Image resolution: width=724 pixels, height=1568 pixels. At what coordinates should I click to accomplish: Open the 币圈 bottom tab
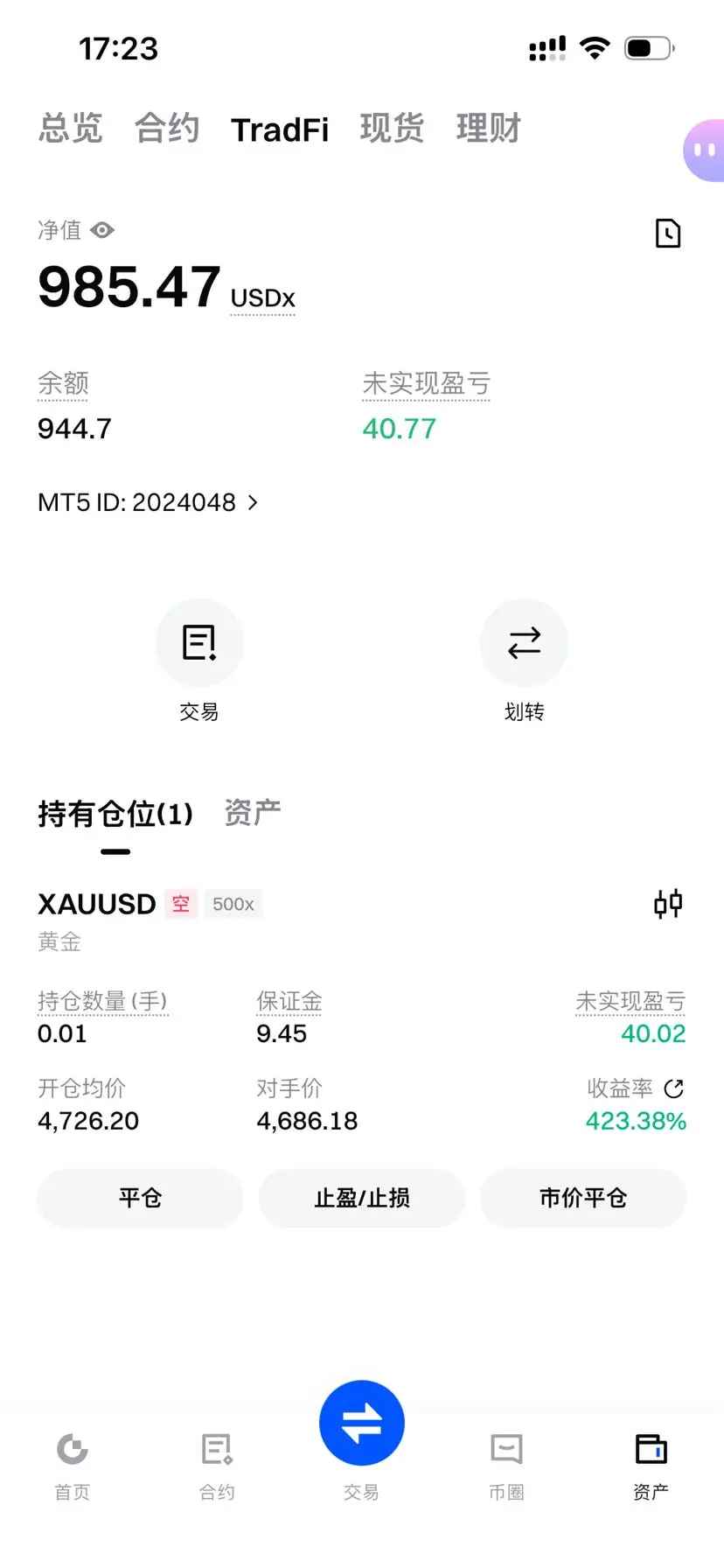(506, 1463)
